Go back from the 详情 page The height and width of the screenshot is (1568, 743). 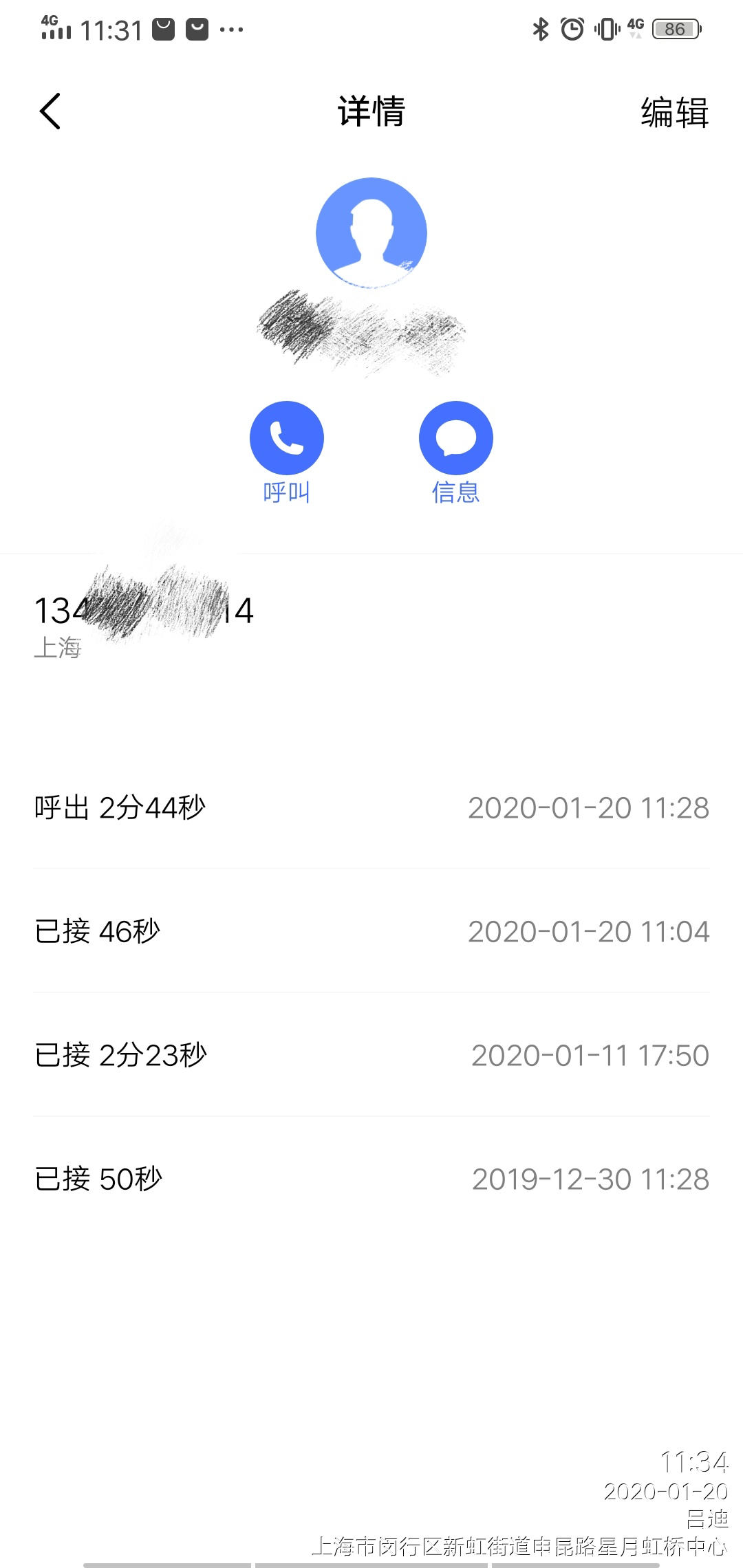coord(50,111)
